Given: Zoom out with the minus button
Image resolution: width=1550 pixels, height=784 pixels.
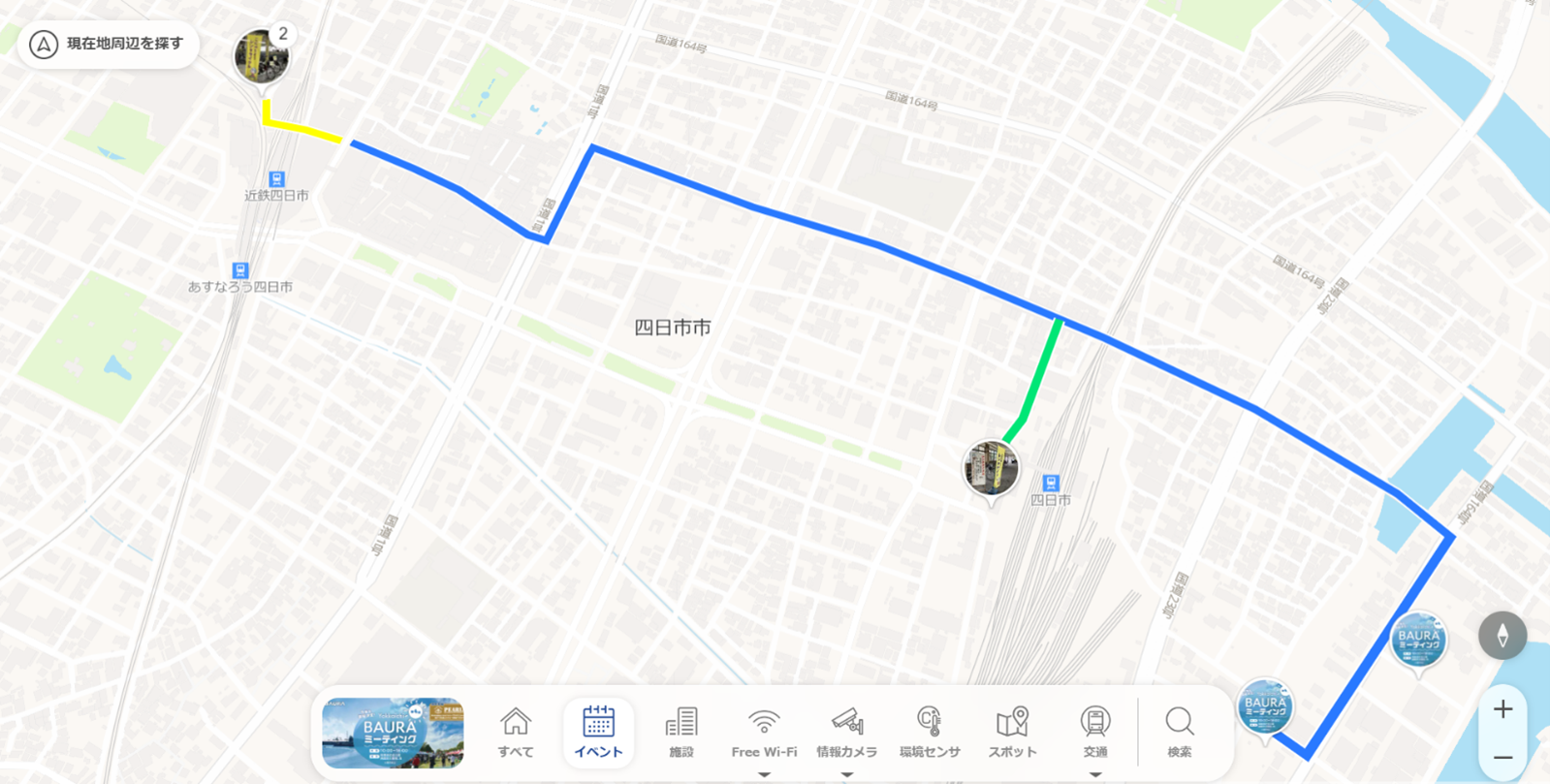Looking at the screenshot, I should (x=1503, y=757).
